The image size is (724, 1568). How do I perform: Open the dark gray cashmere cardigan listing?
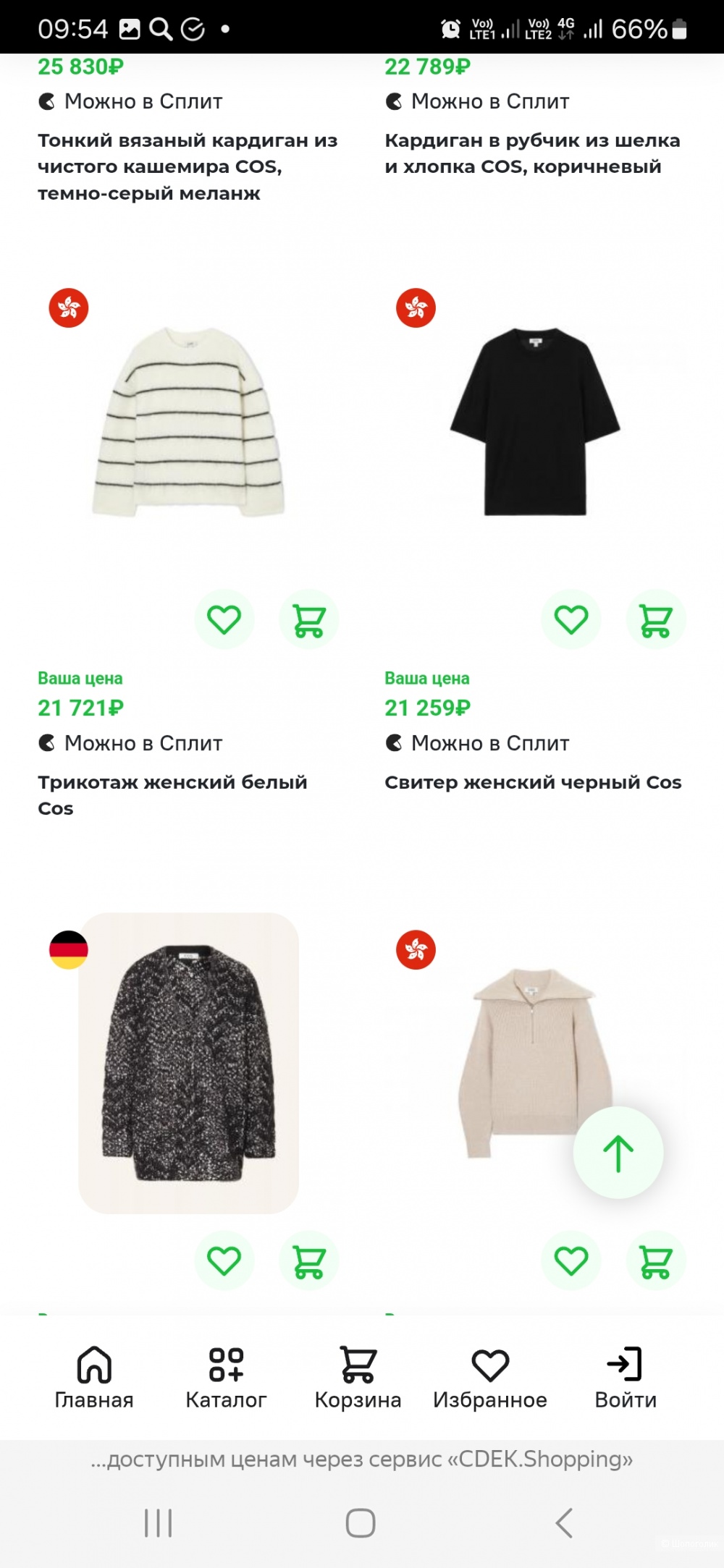(x=187, y=166)
